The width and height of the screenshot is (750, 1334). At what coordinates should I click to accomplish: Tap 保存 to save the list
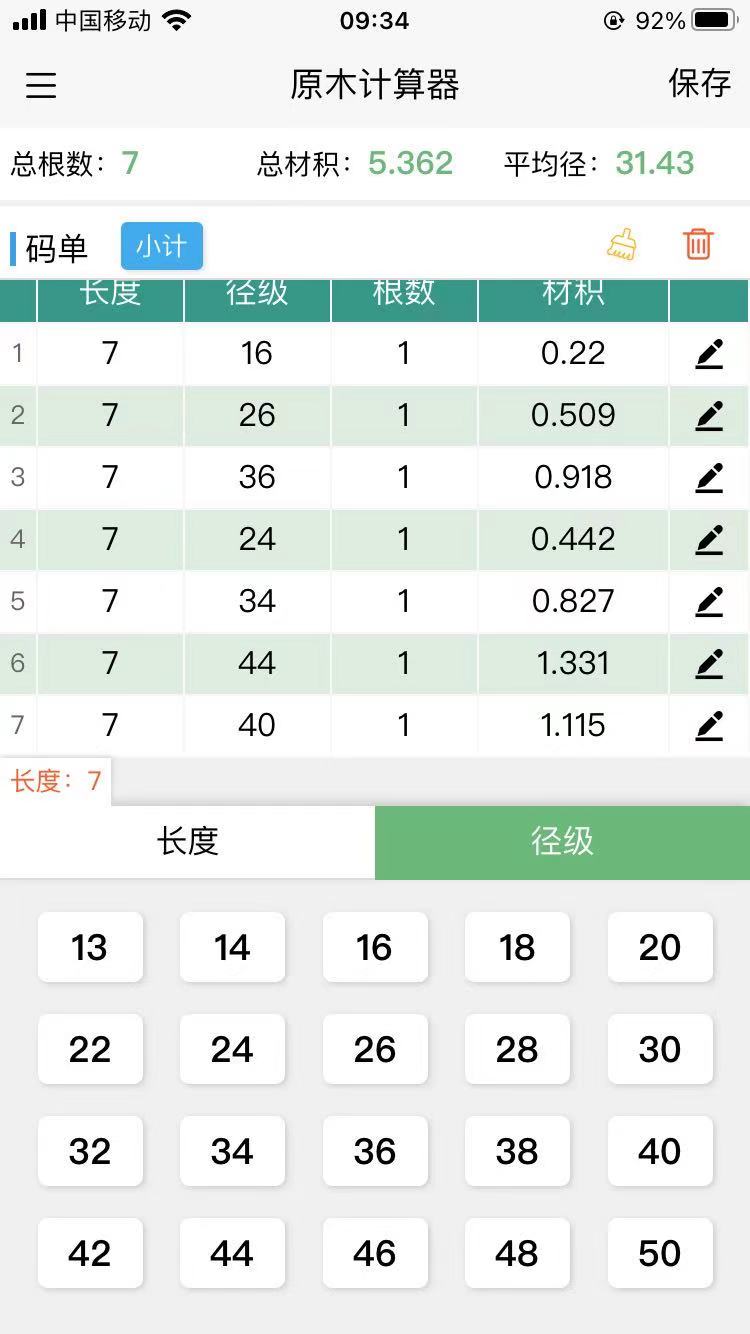coord(699,84)
